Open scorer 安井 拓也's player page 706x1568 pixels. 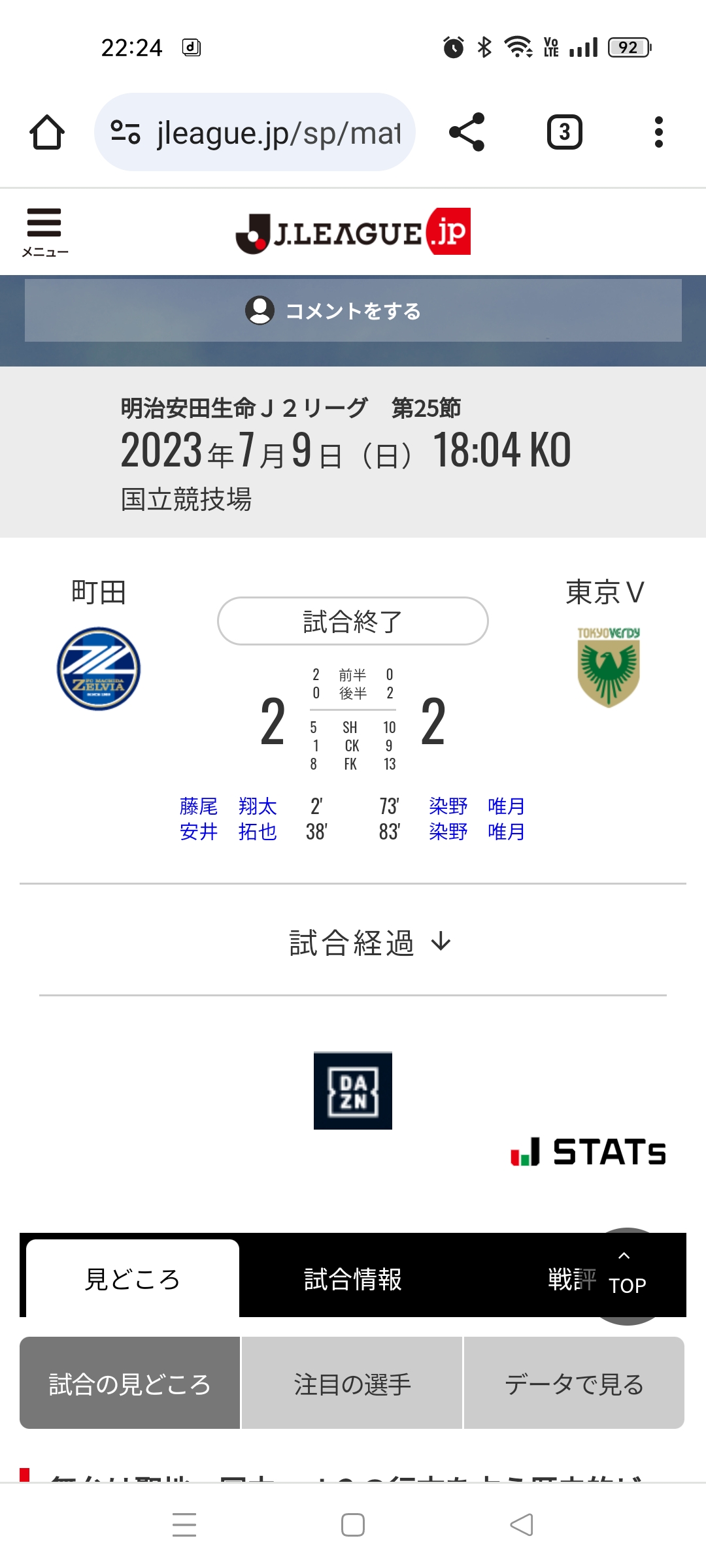click(227, 832)
